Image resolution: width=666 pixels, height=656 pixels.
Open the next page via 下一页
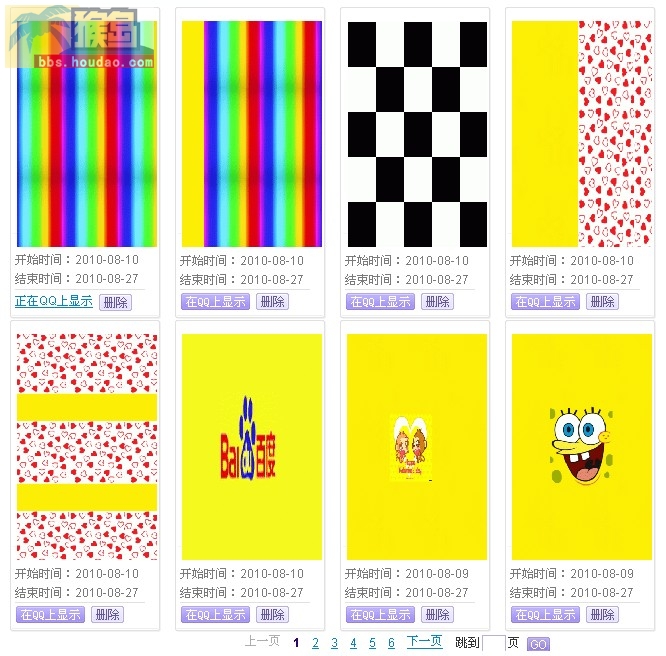tap(424, 642)
